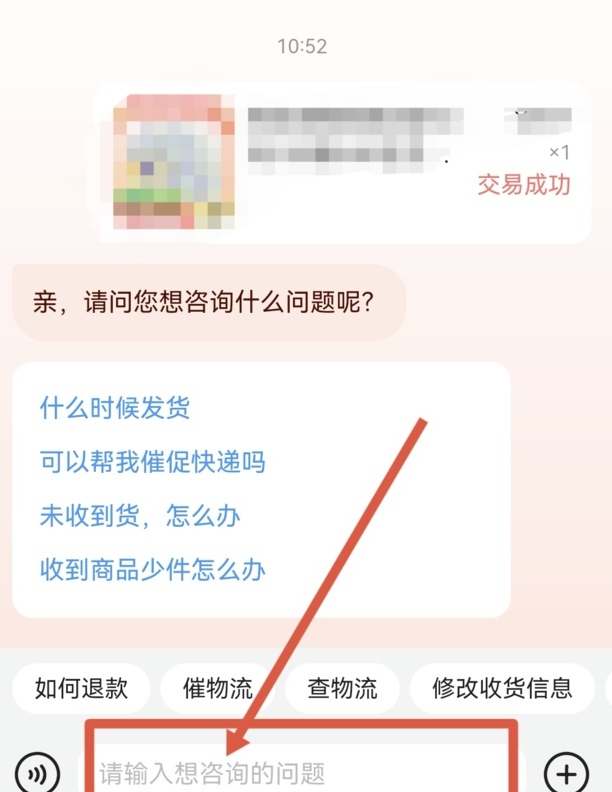Open the plus attachment menu
612x792 pixels.
(x=566, y=773)
